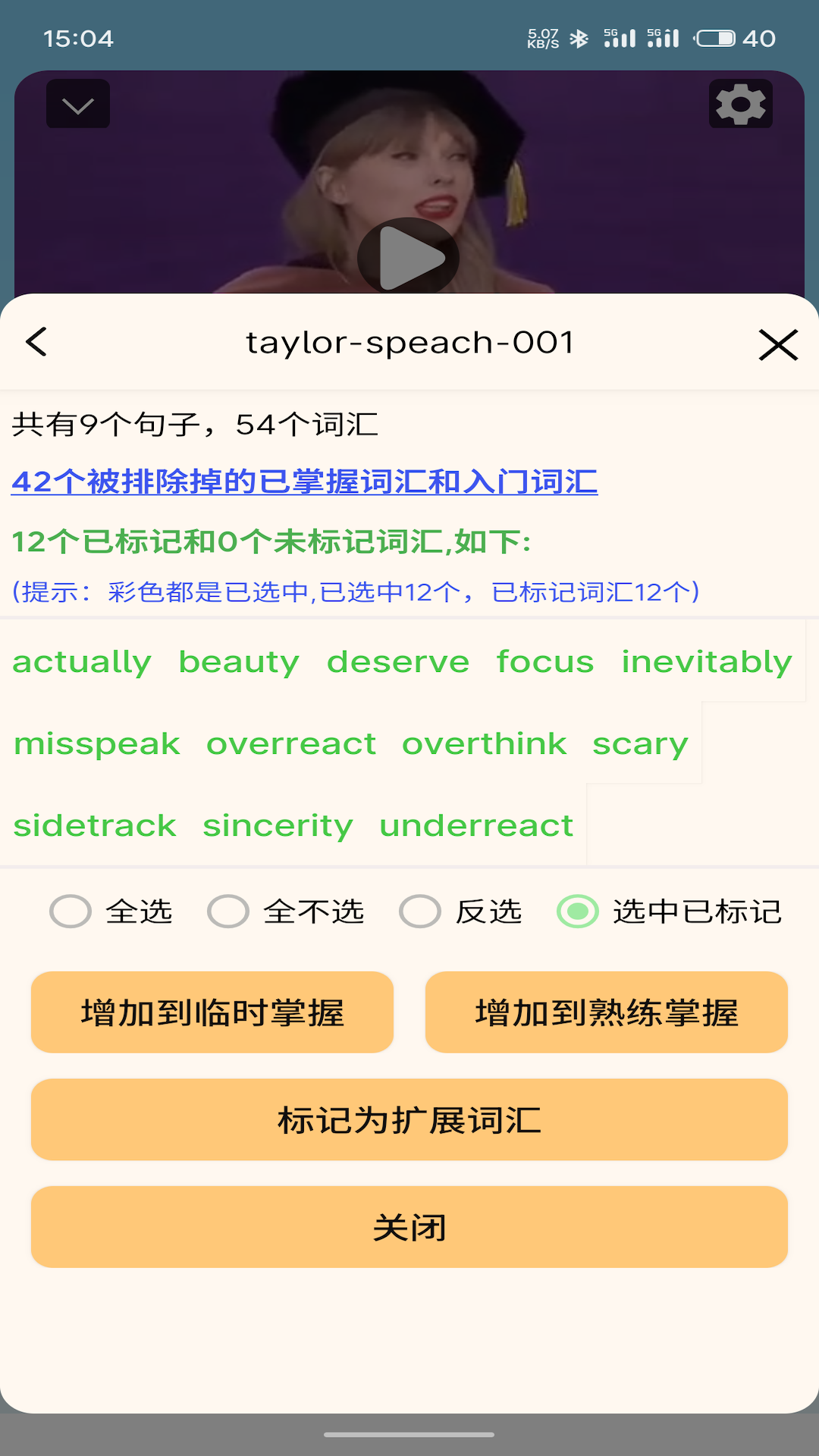819x1456 pixels.
Task: Tap 标记为扩展词汇
Action: pyautogui.click(x=409, y=1120)
